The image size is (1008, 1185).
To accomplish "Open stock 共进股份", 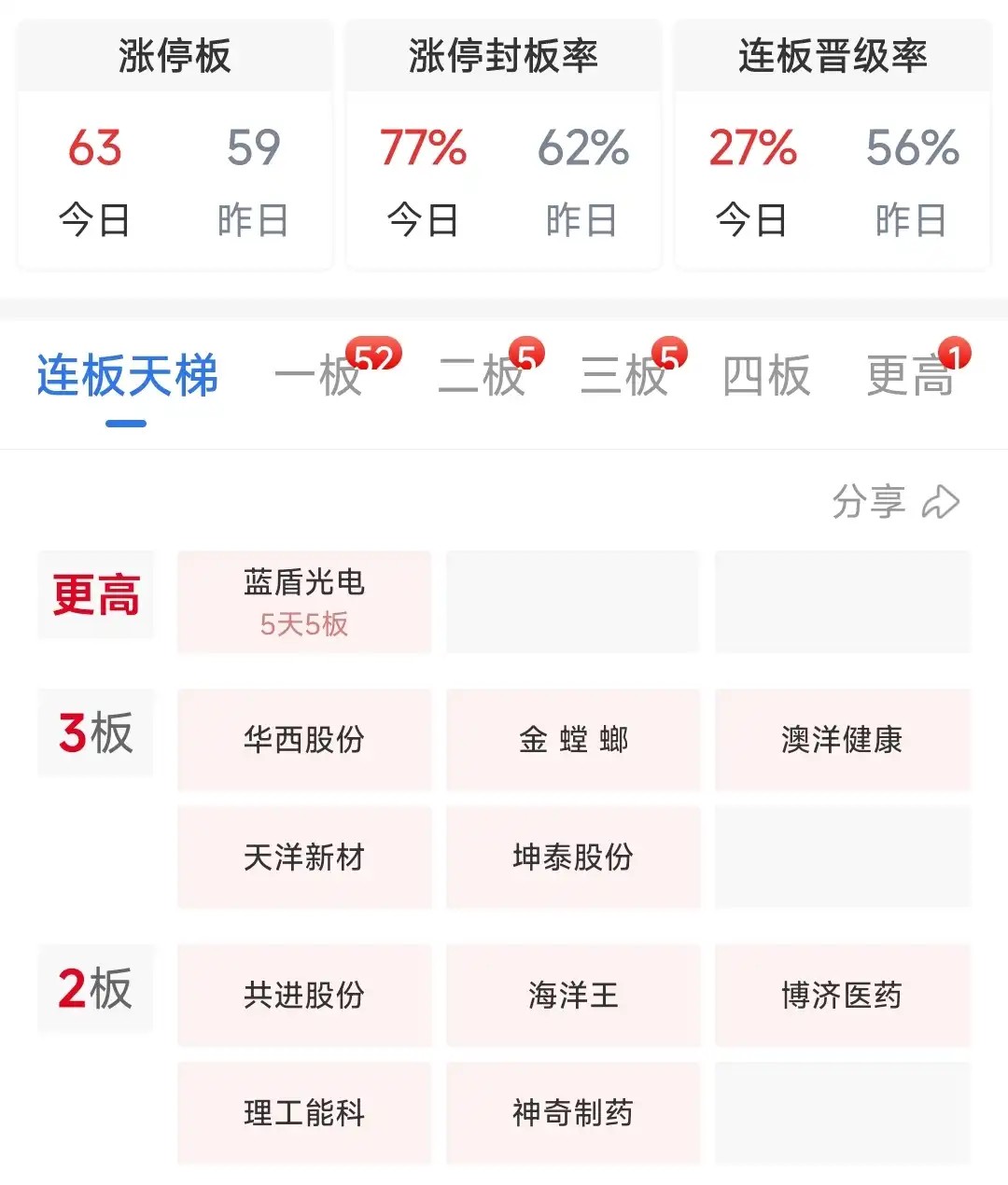I will (x=304, y=996).
